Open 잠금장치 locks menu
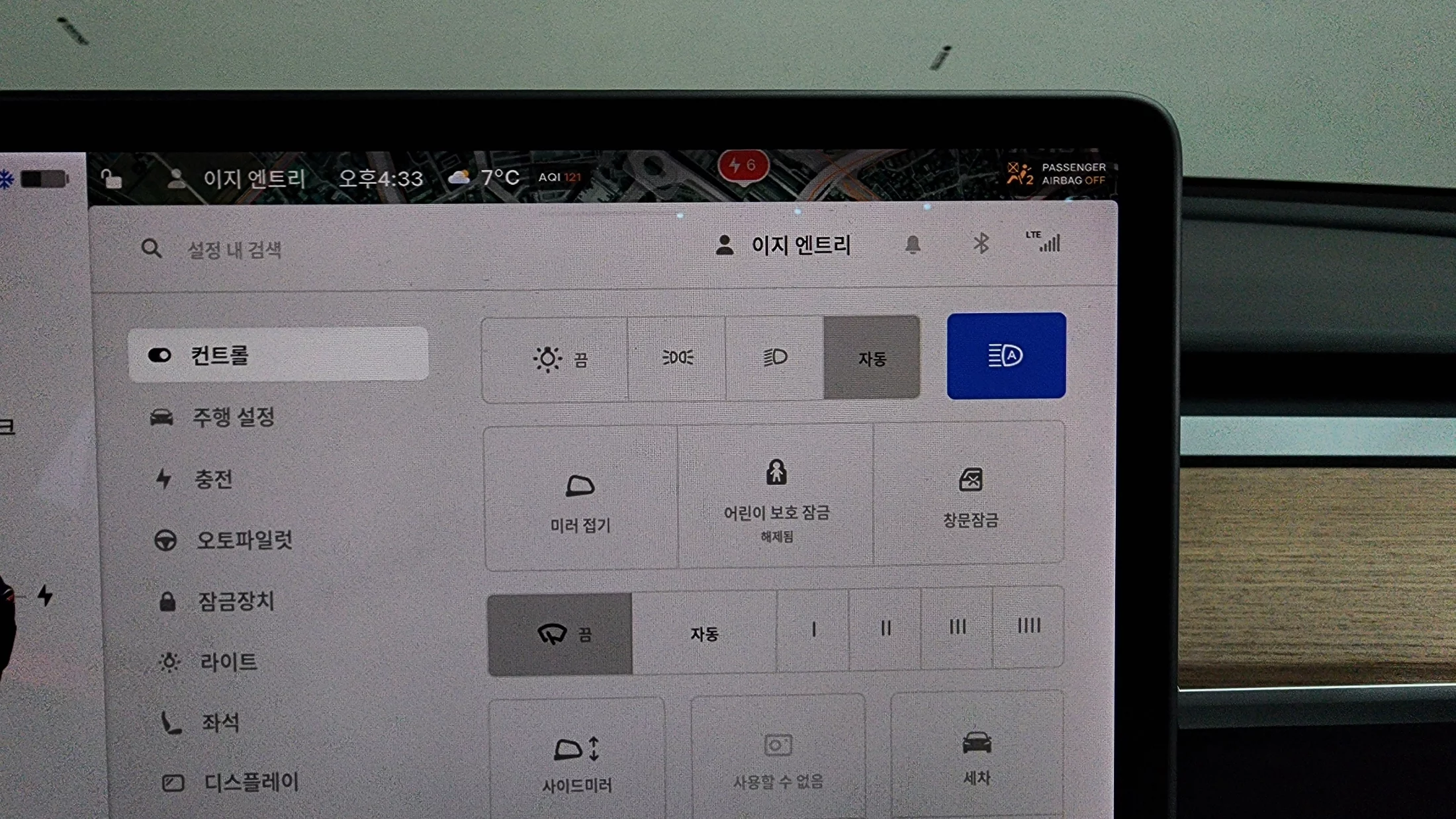Screen dimensions: 1456x819 pos(236,601)
